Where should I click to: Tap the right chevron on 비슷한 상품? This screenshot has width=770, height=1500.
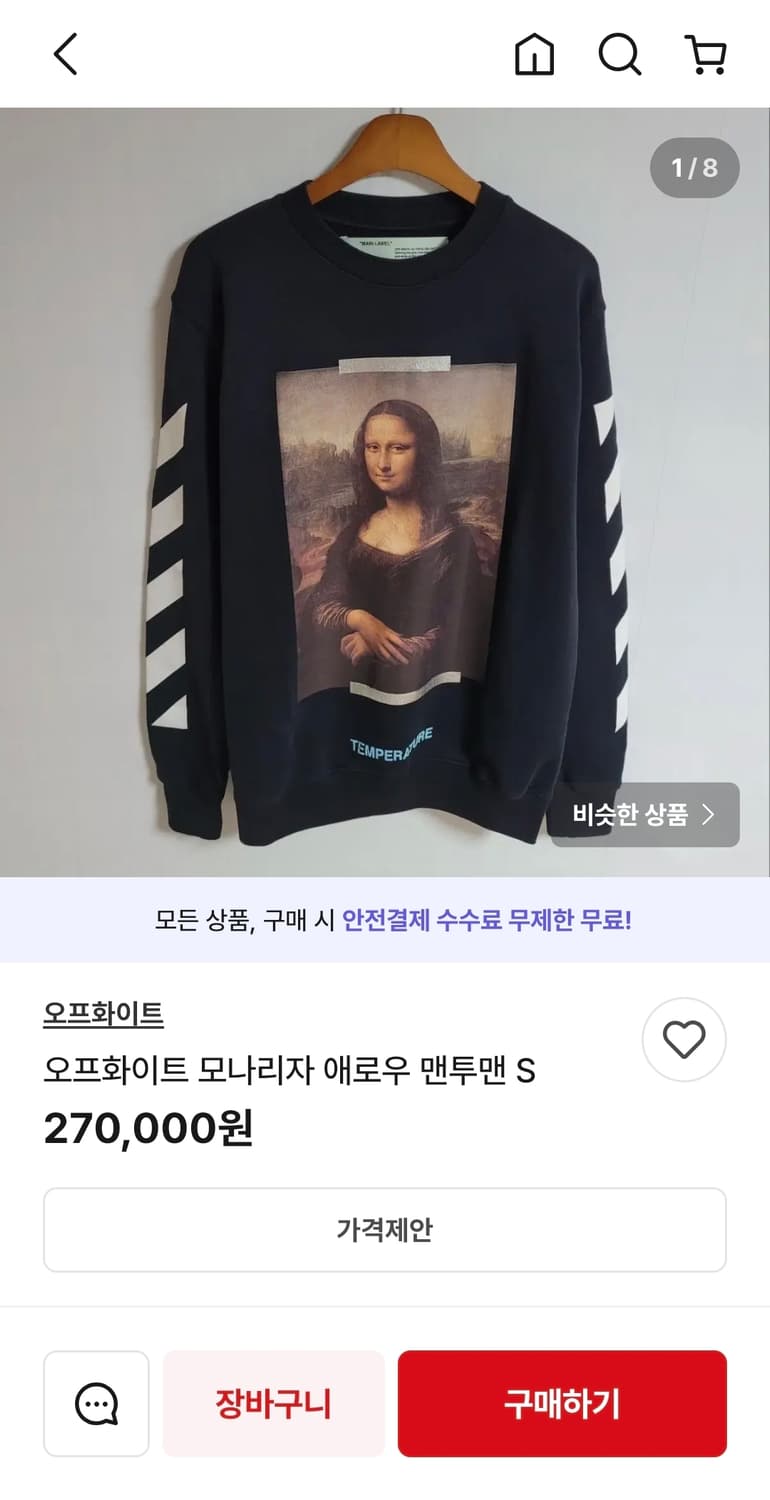pos(710,815)
